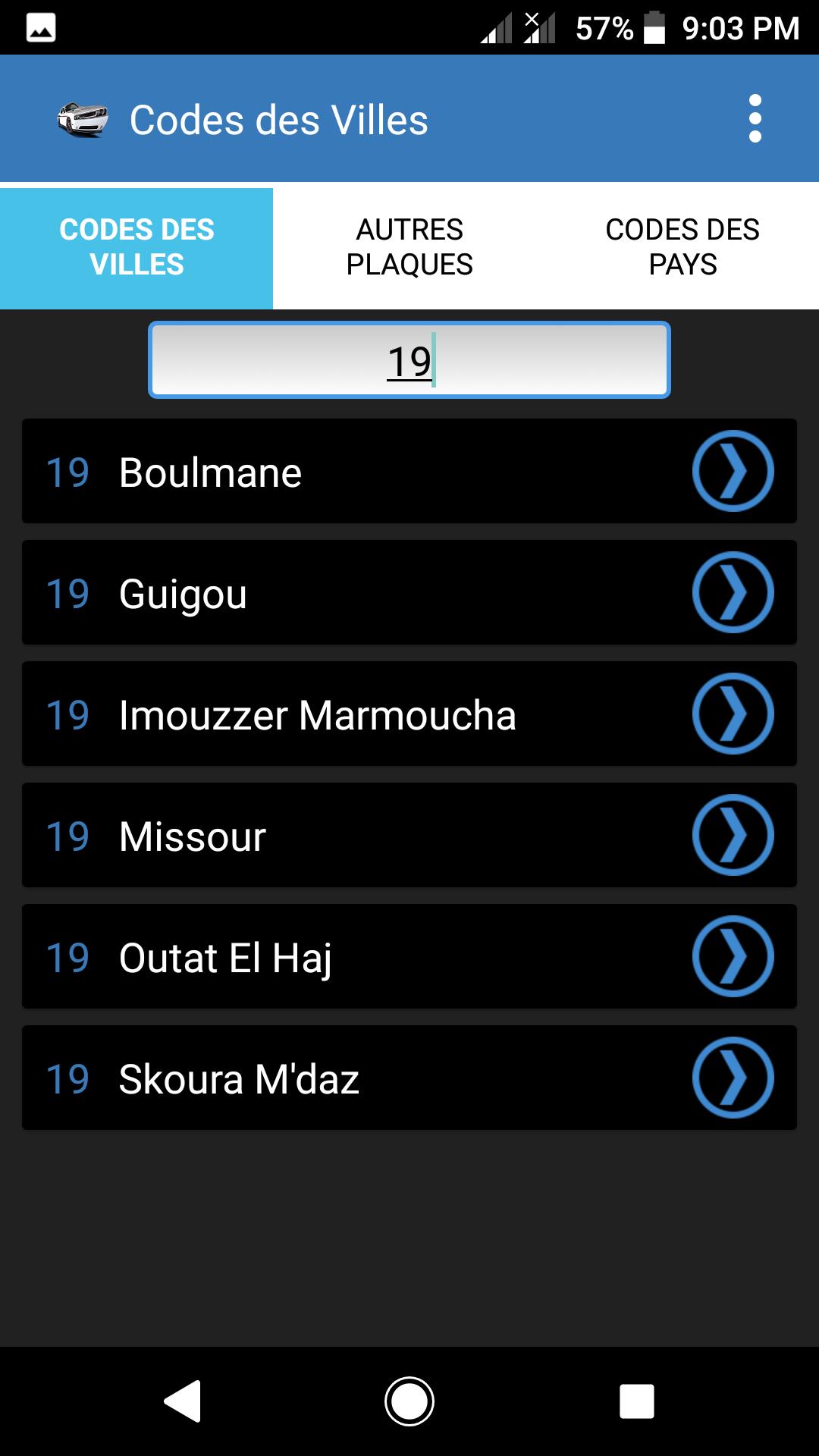
Task: Expand details for Missour
Action: point(733,836)
